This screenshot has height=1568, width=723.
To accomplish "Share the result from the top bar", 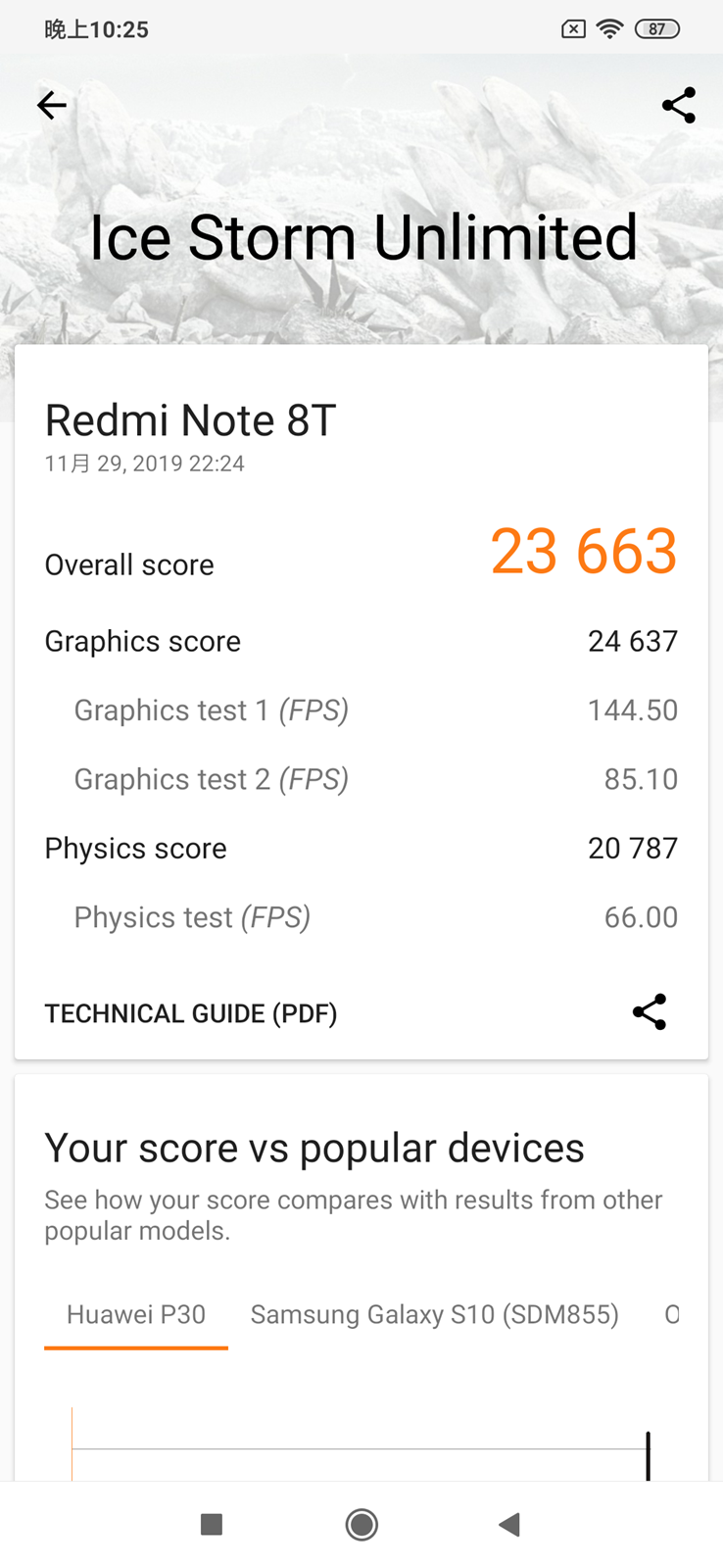I will (x=678, y=105).
